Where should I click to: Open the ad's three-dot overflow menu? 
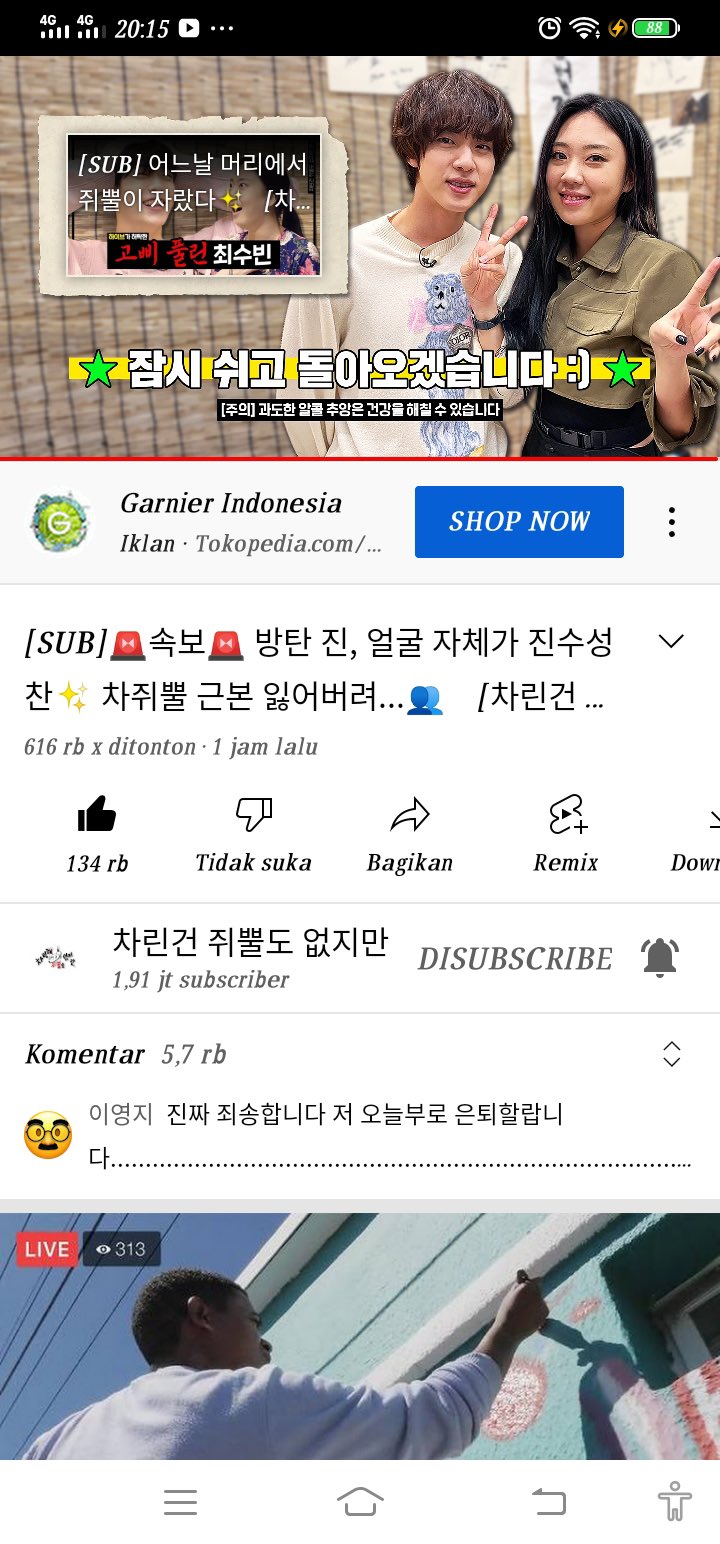pos(672,522)
